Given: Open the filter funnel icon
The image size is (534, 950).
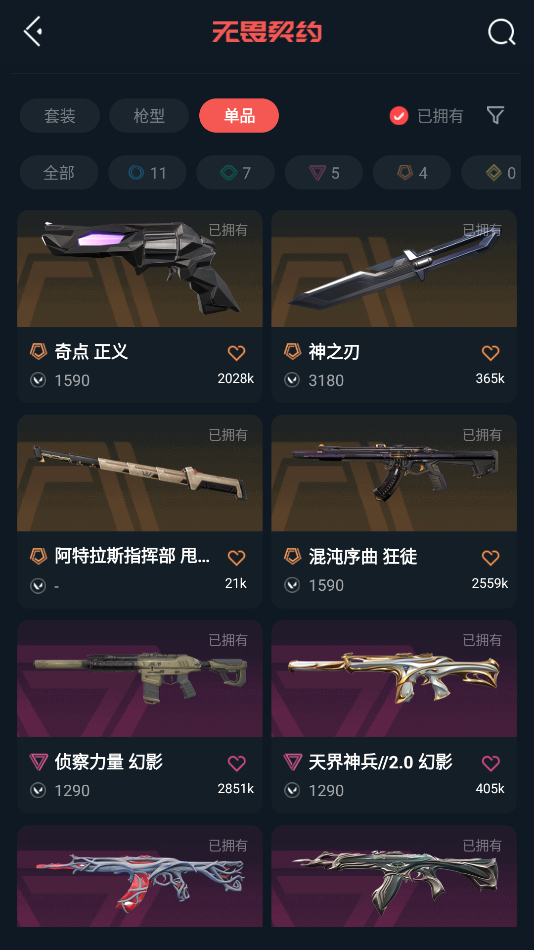Looking at the screenshot, I should click(495, 115).
